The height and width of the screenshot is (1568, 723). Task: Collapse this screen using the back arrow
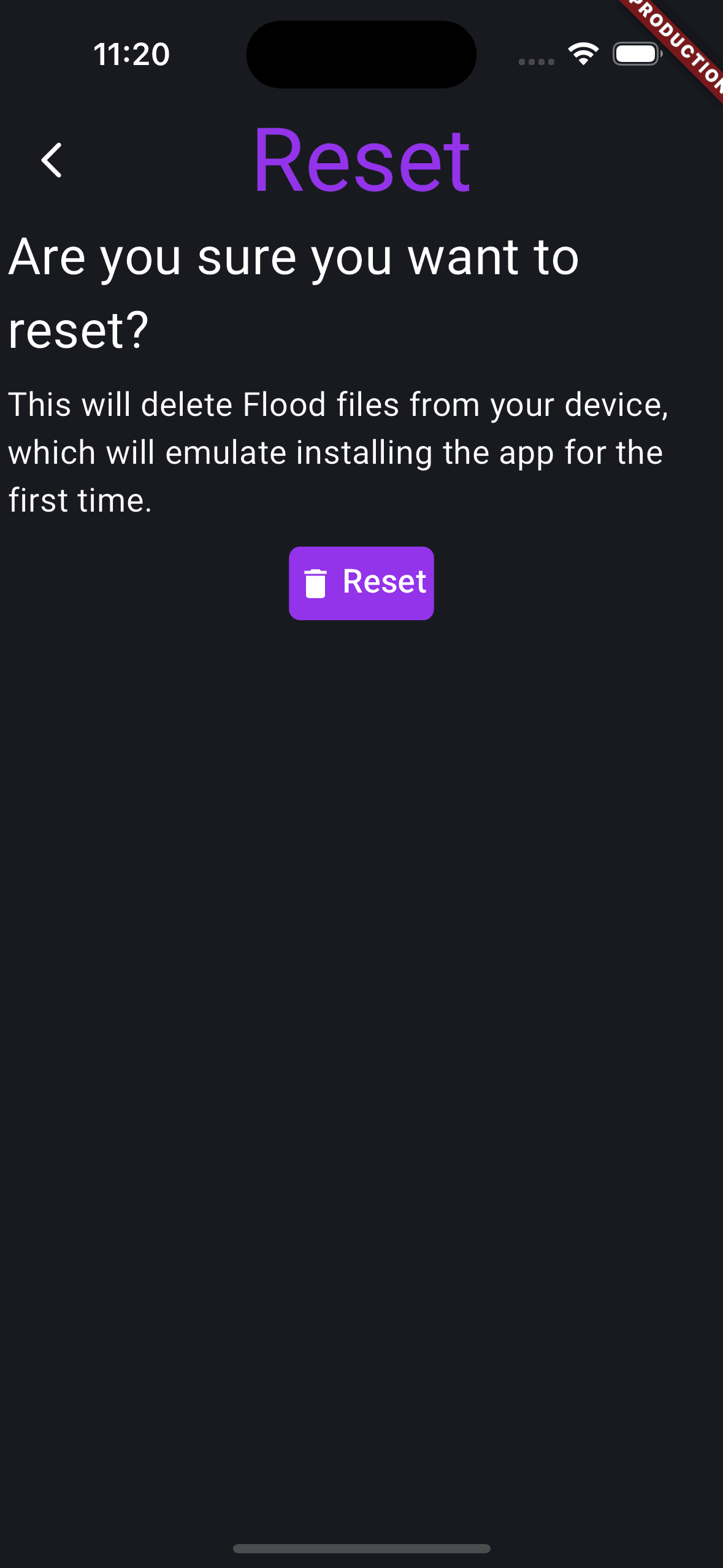click(x=52, y=161)
